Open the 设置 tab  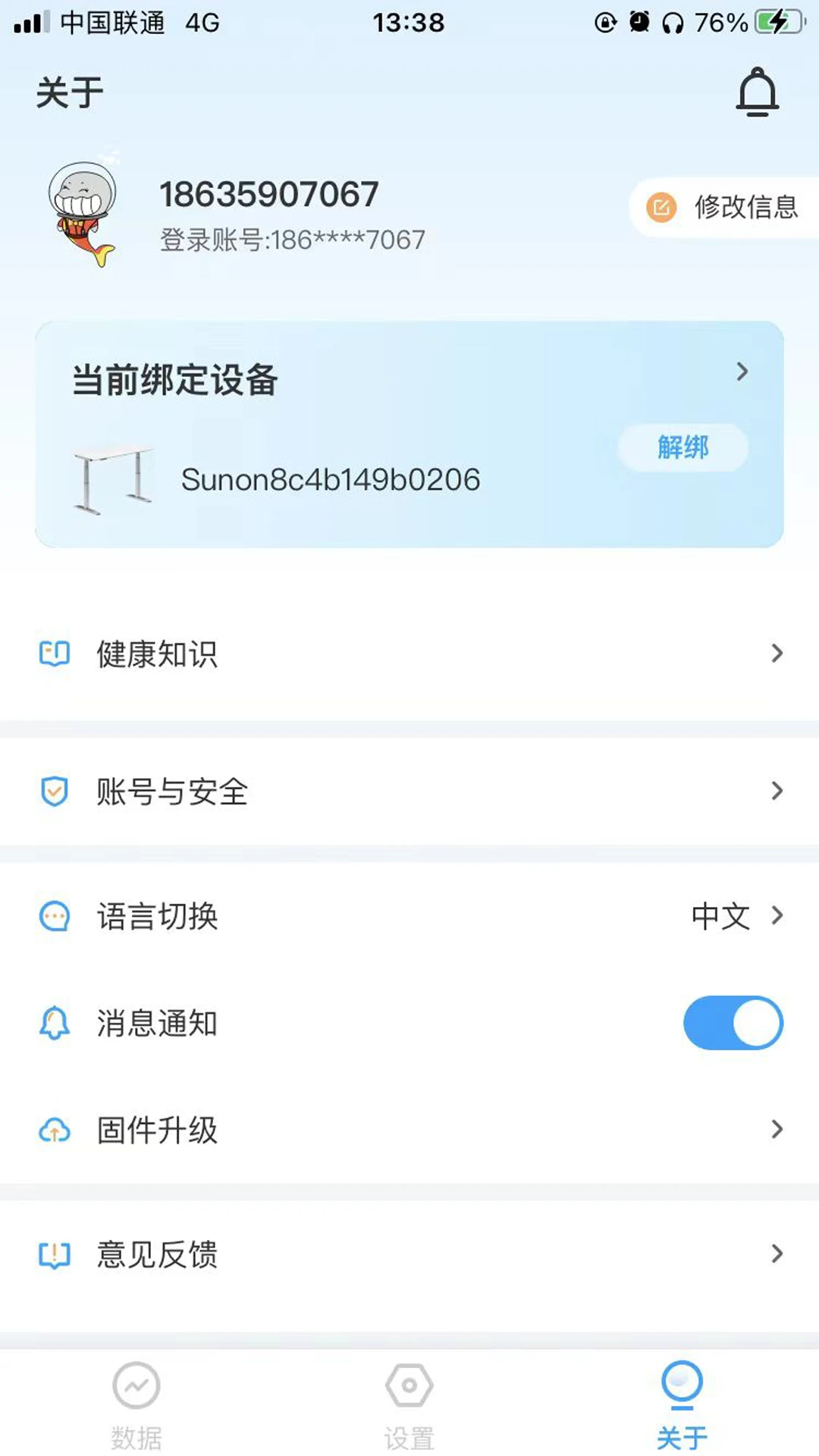tap(409, 1407)
